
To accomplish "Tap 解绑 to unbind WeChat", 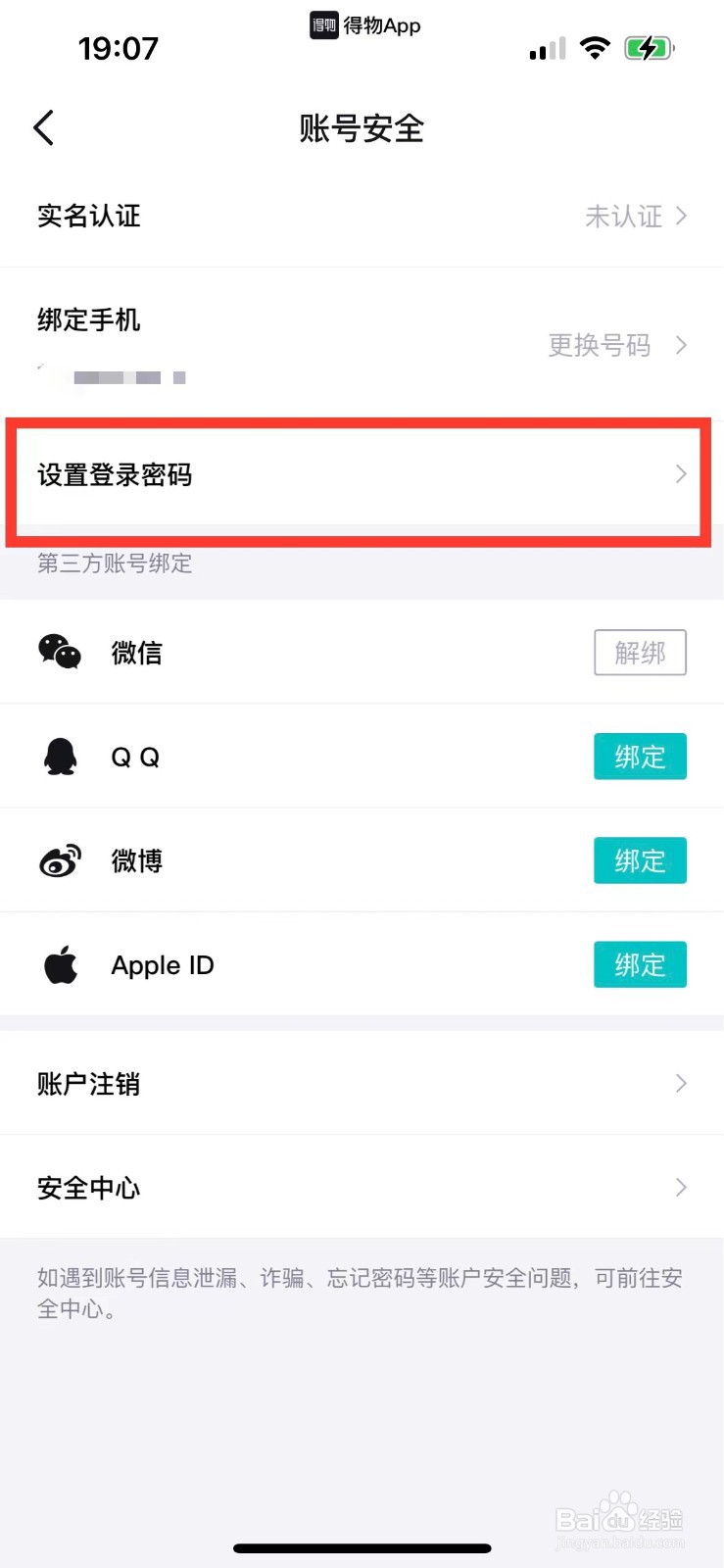I will click(640, 652).
